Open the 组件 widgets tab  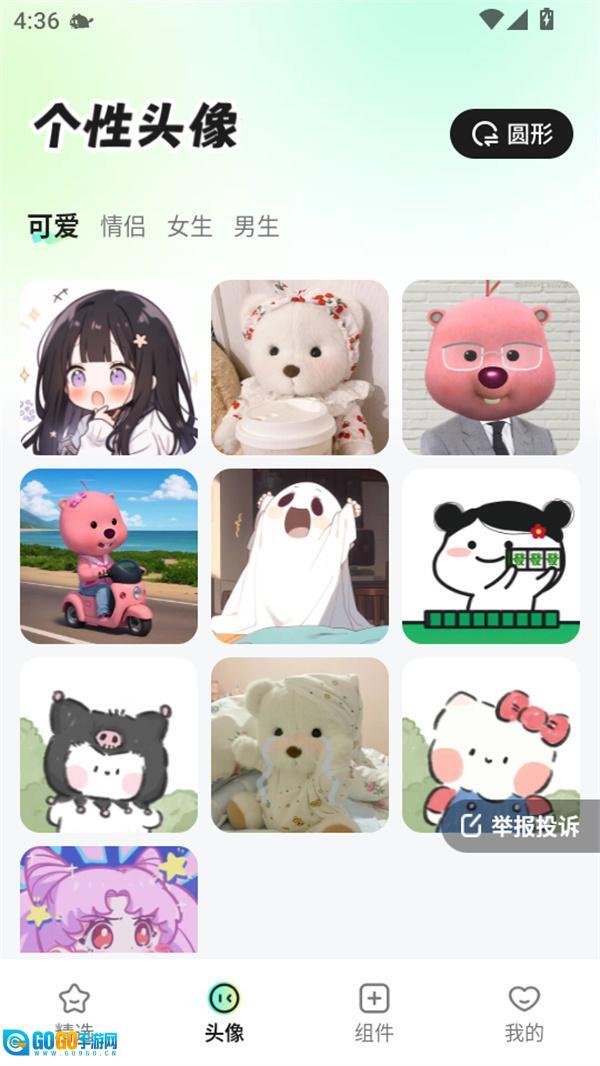click(x=374, y=1012)
